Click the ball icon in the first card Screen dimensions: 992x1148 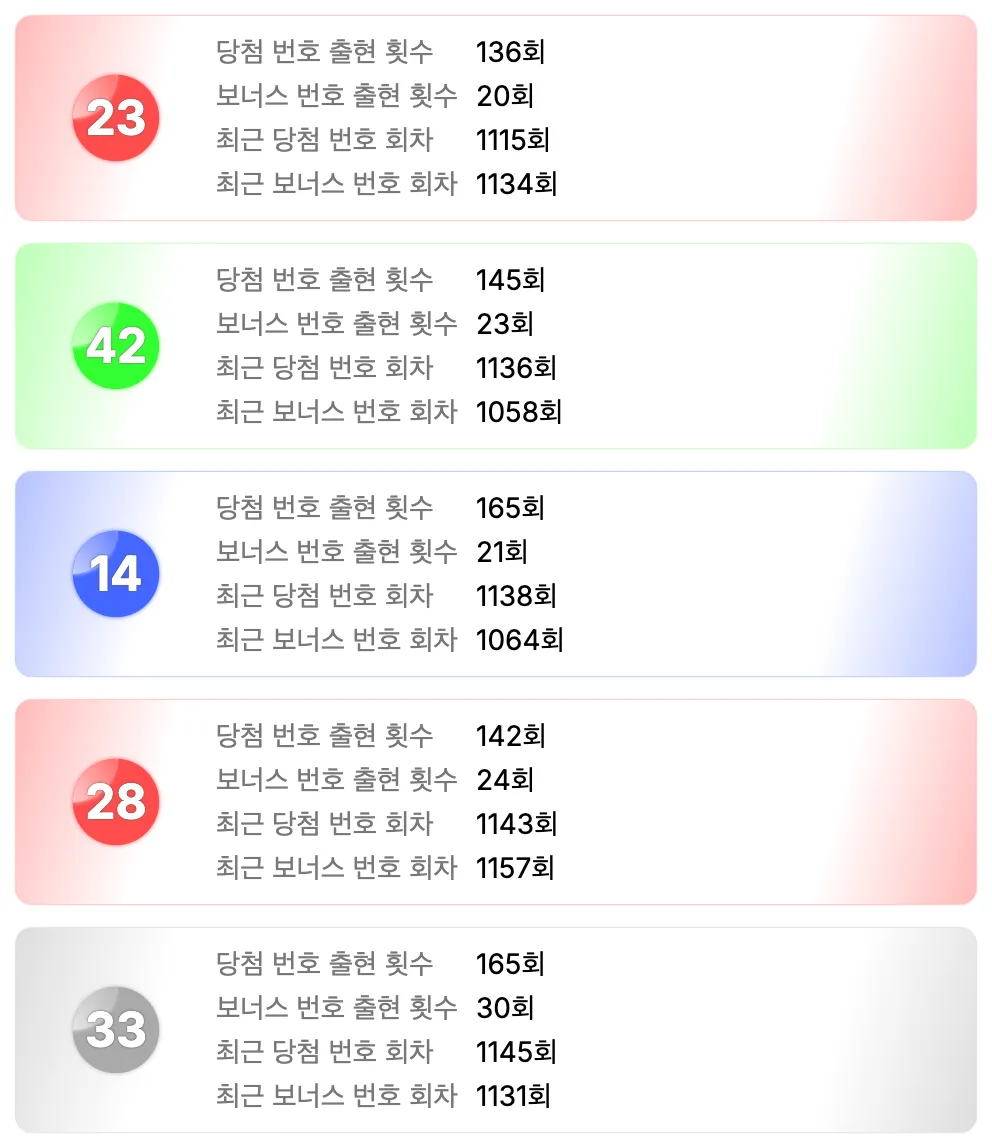point(116,116)
